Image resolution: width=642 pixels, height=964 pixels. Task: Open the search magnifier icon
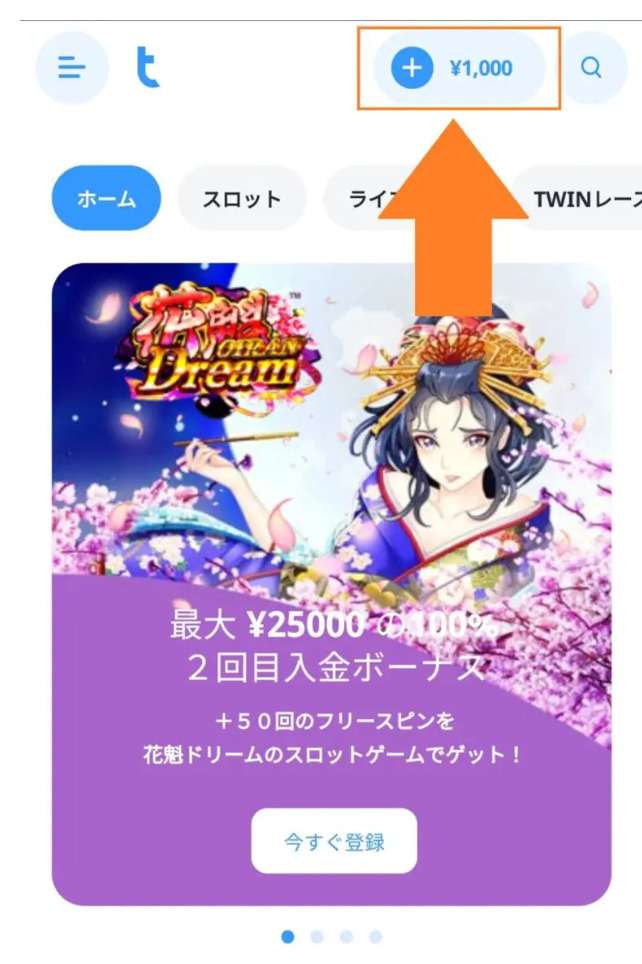[591, 68]
